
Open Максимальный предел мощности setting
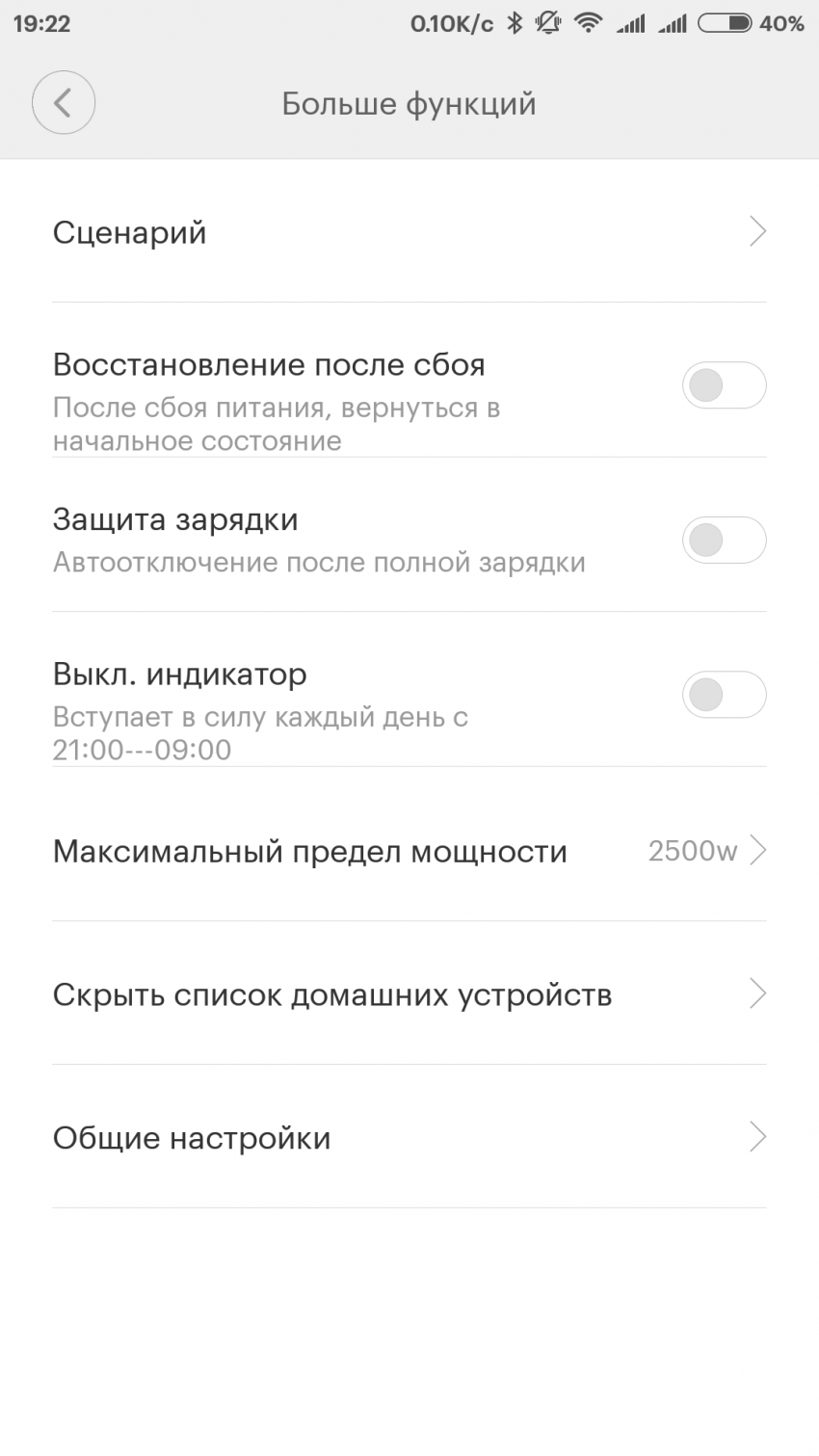point(409,851)
